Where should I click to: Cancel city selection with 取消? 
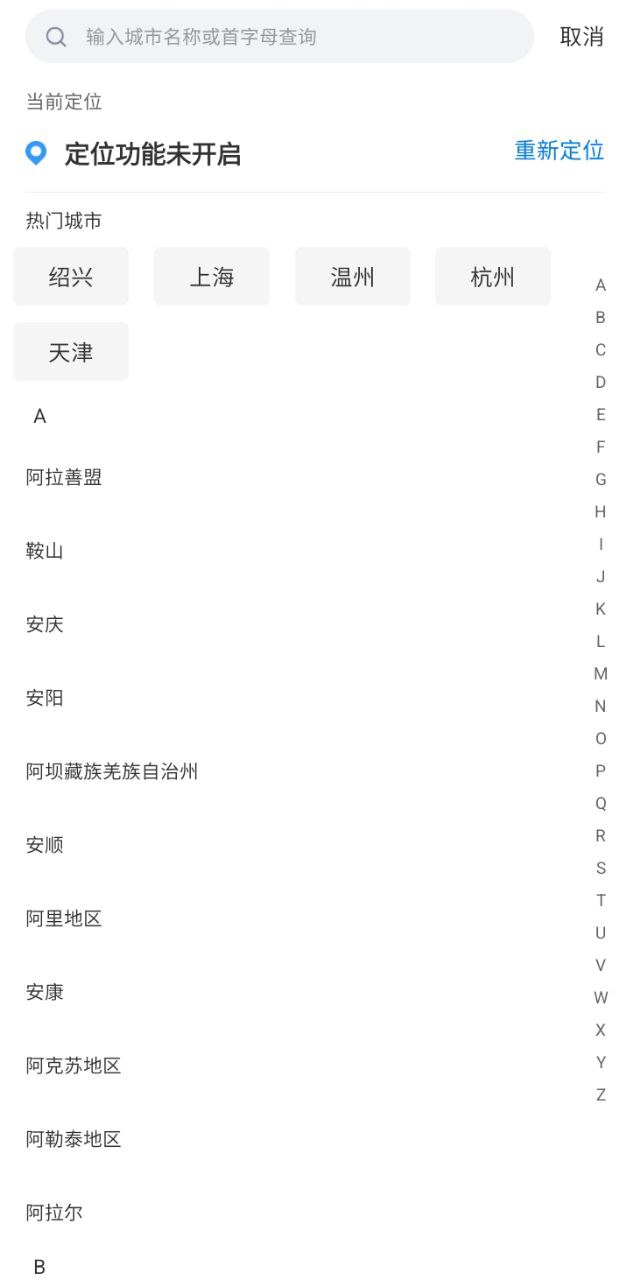coord(582,37)
